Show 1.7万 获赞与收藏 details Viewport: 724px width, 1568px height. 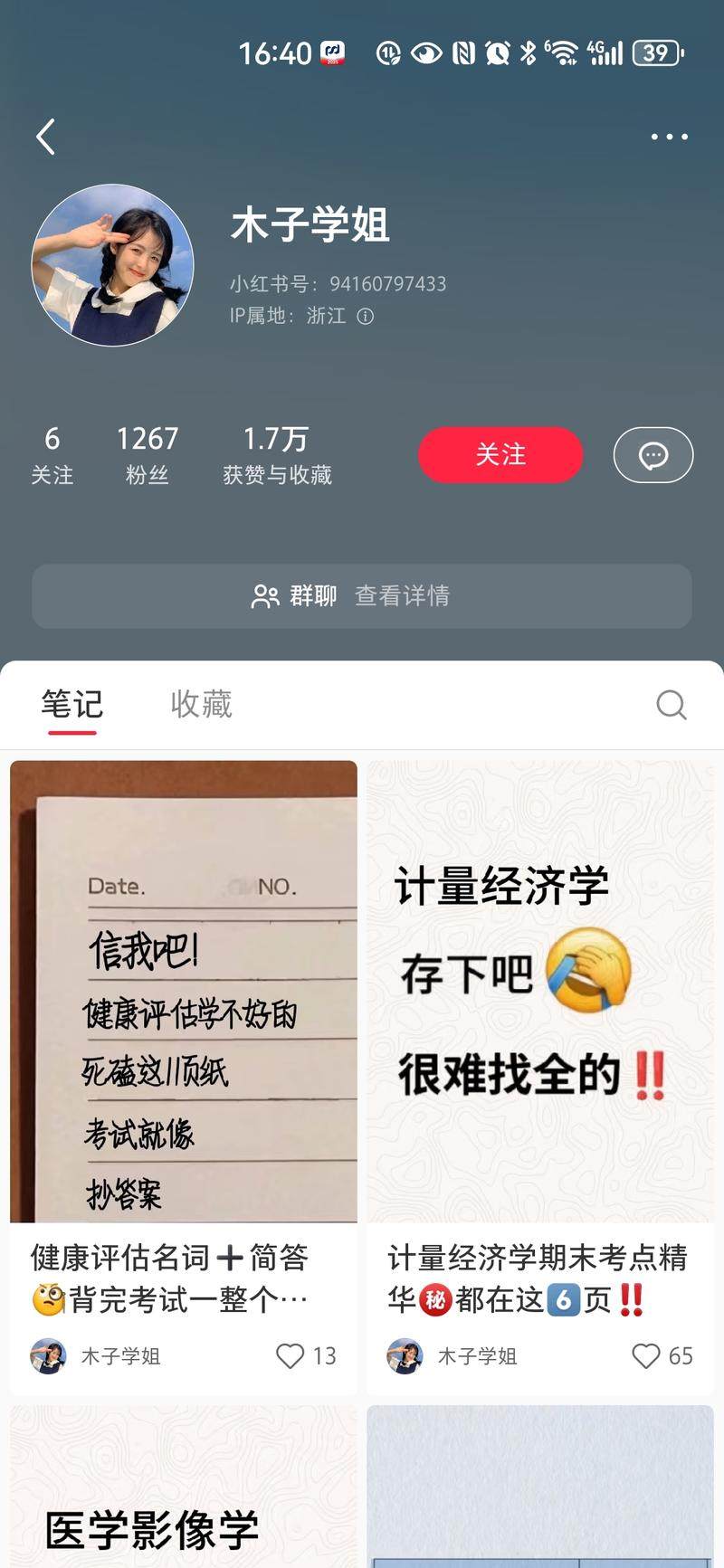tap(277, 455)
